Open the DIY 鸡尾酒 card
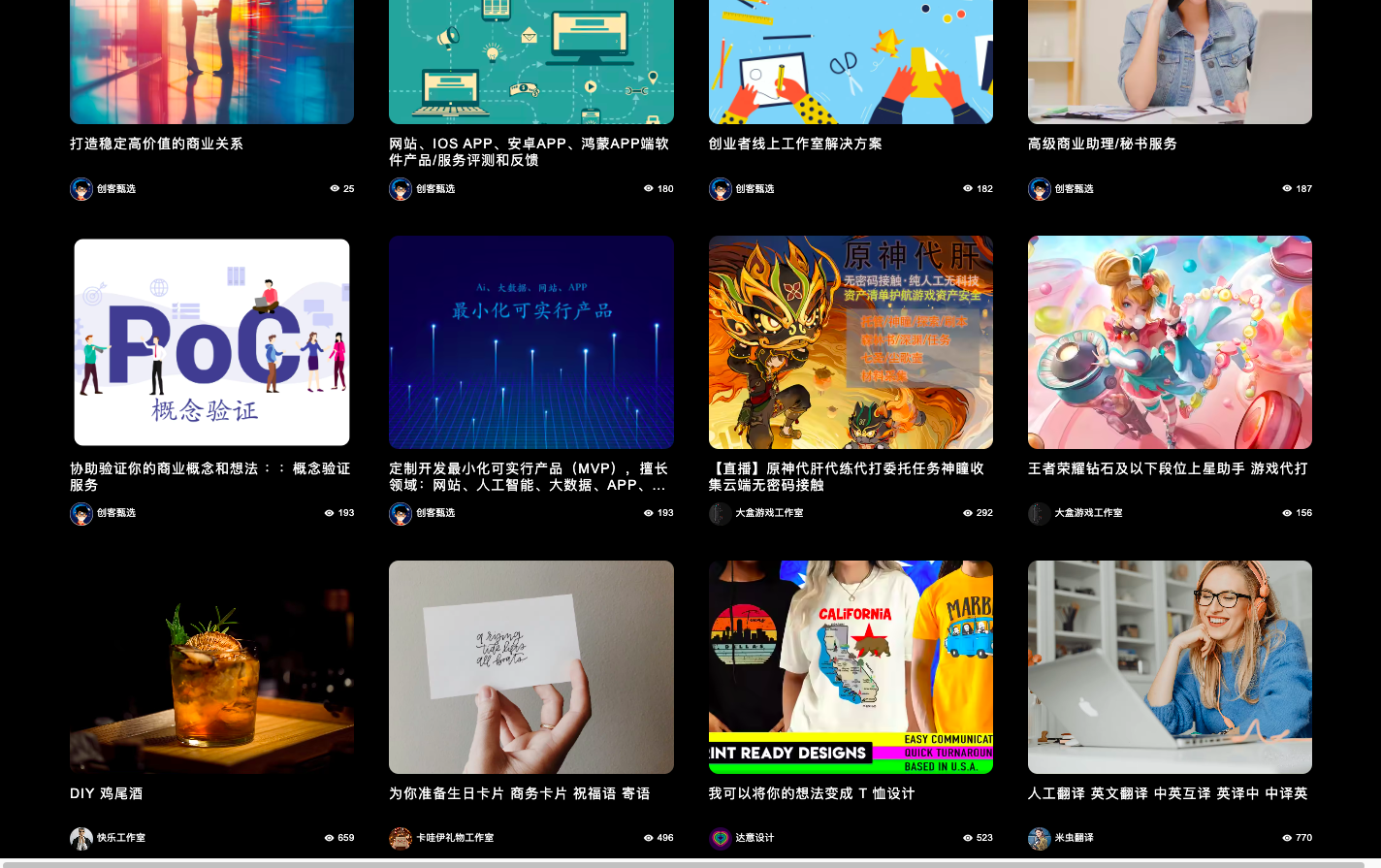This screenshot has width=1381, height=868. coord(211,667)
